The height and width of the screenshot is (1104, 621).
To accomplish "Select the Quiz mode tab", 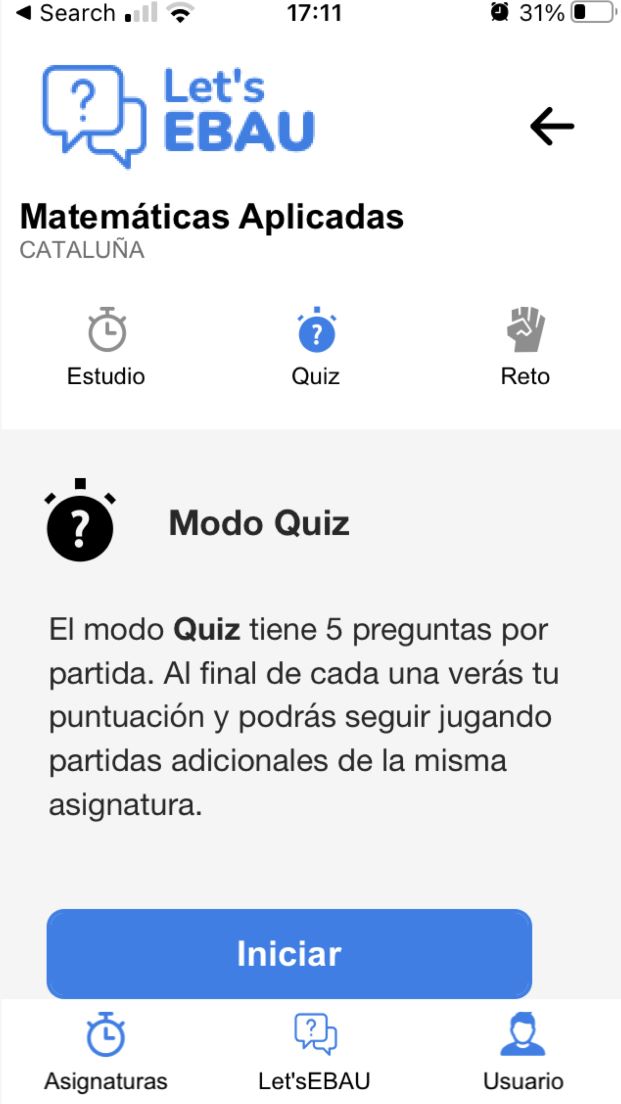I will tap(316, 347).
